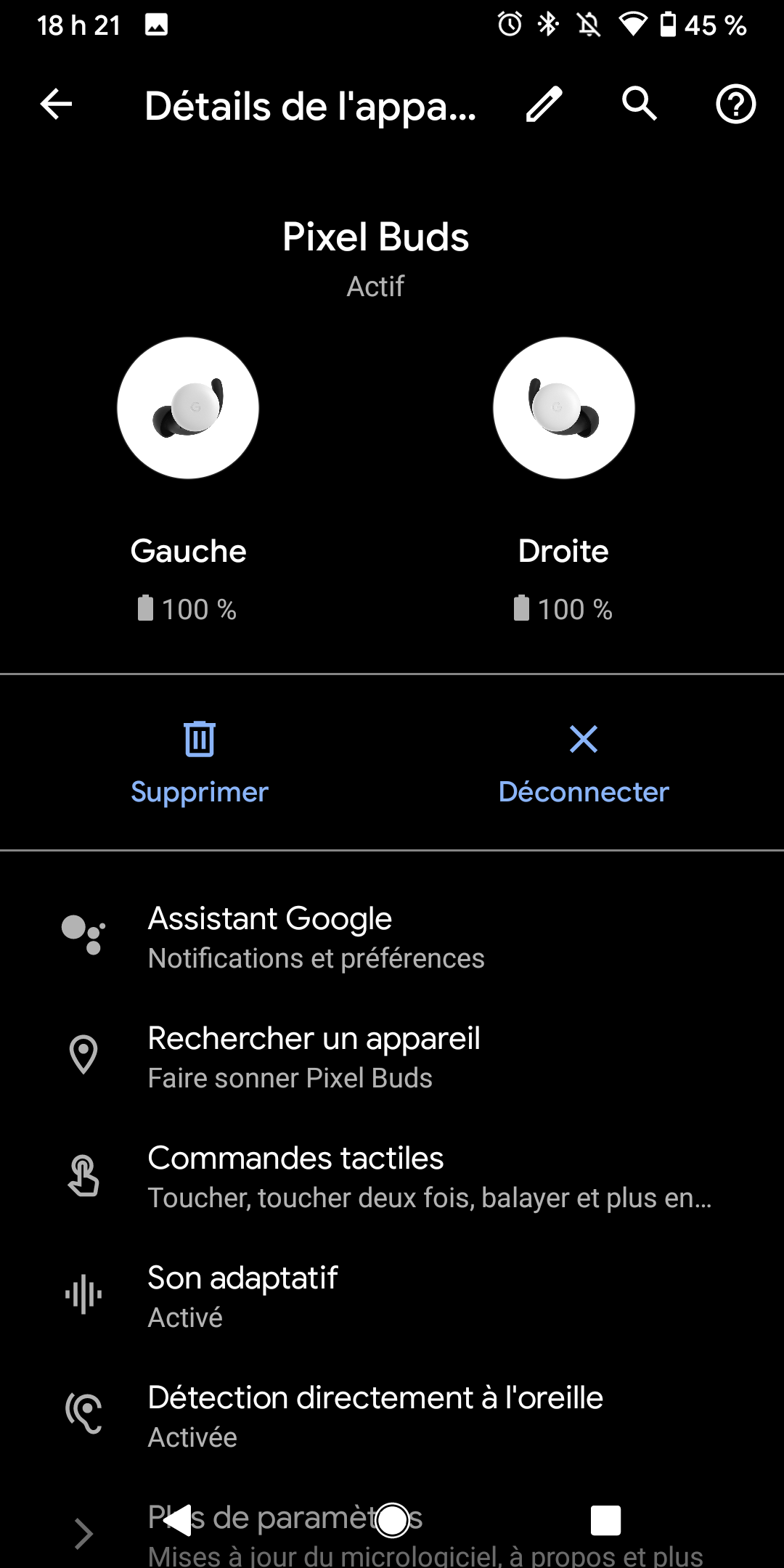Tap the system home button

pos(393,1520)
